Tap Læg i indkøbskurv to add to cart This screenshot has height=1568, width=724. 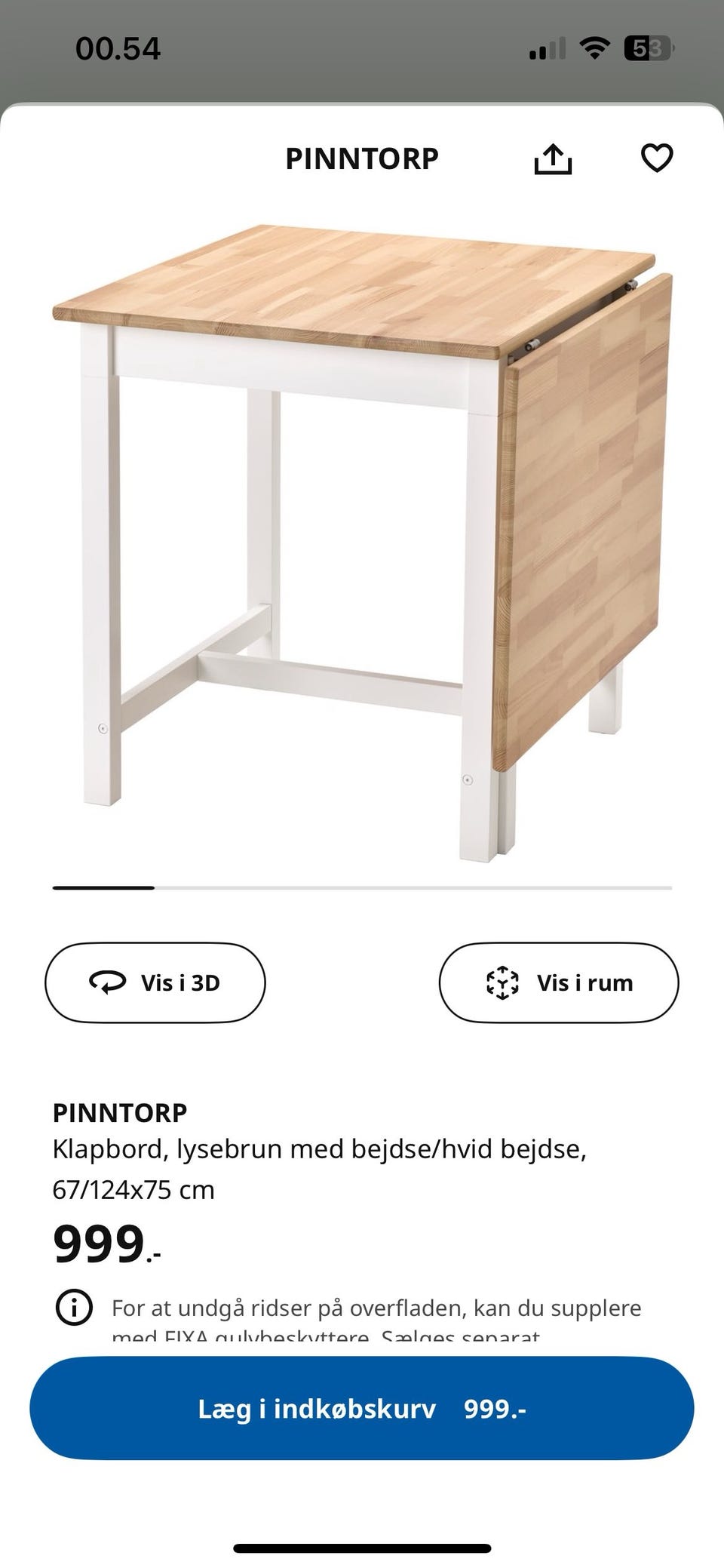[362, 1408]
